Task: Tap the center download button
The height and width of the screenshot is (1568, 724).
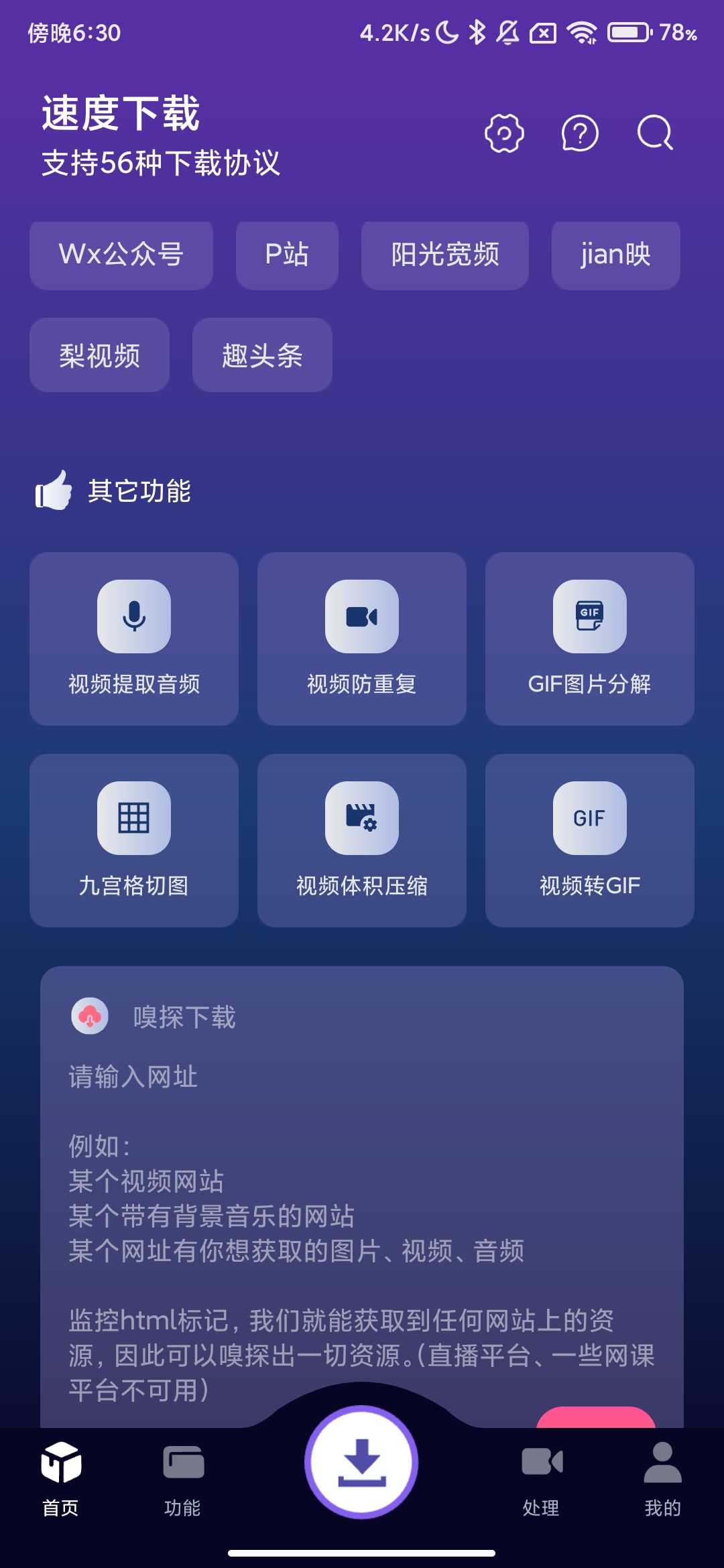Action: 362,1461
